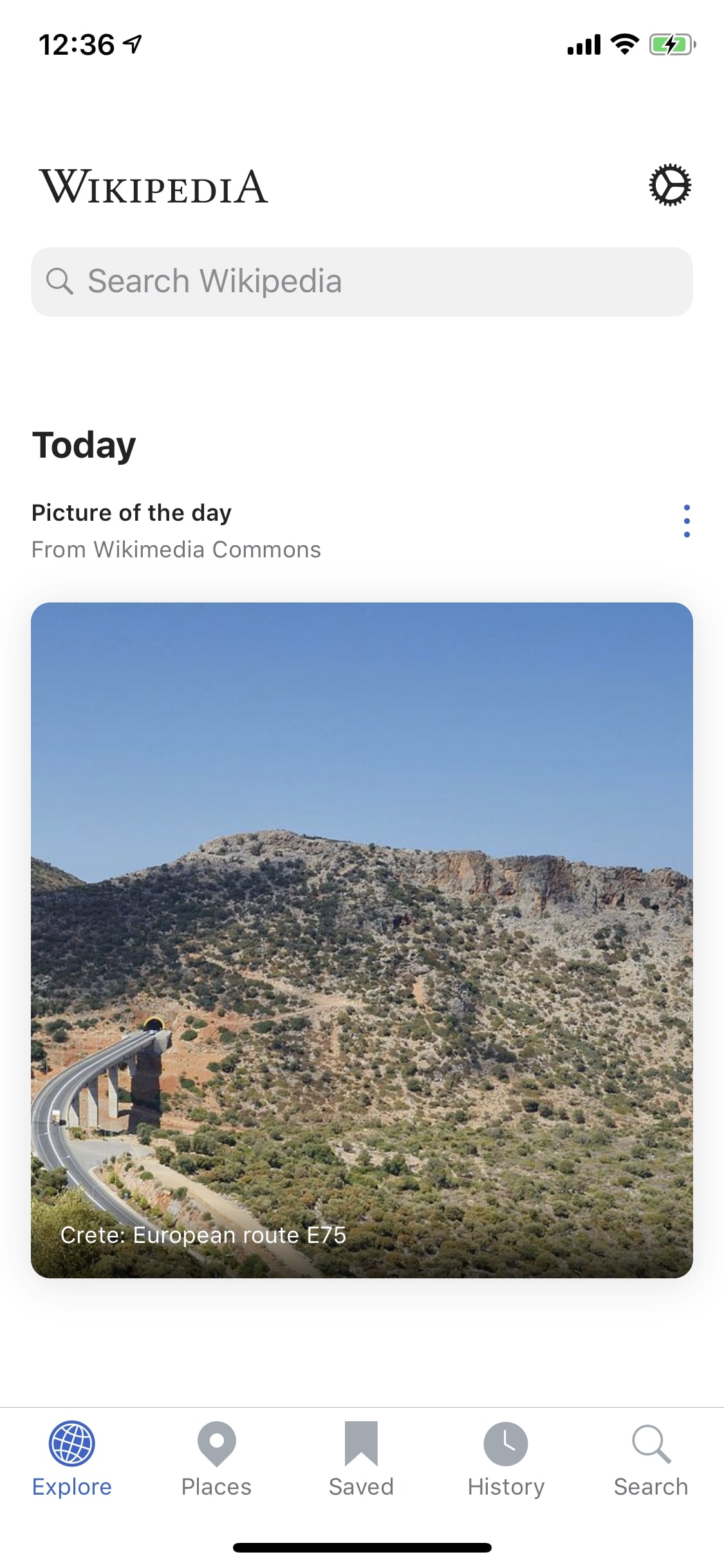The height and width of the screenshot is (1568, 724).
Task: Select the Explore tab
Action: coord(72,1459)
